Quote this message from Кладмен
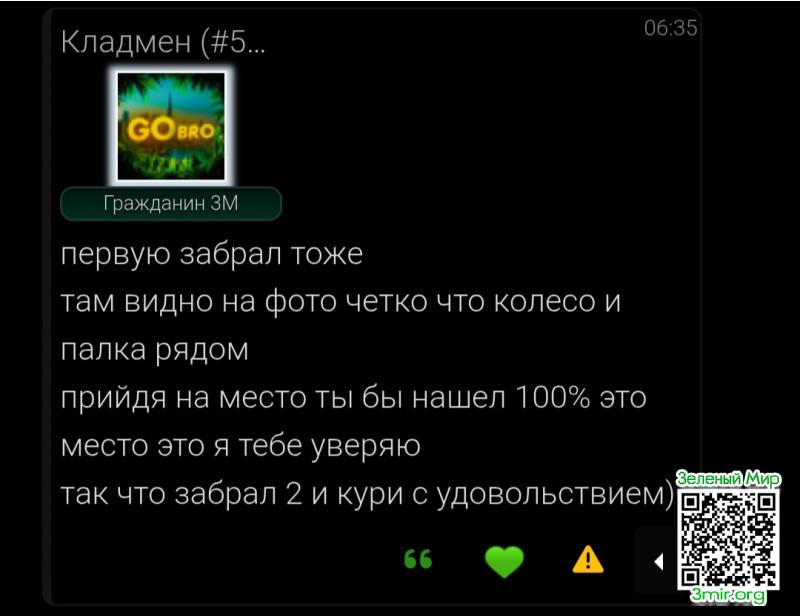This screenshot has height=616, width=800. [418, 561]
